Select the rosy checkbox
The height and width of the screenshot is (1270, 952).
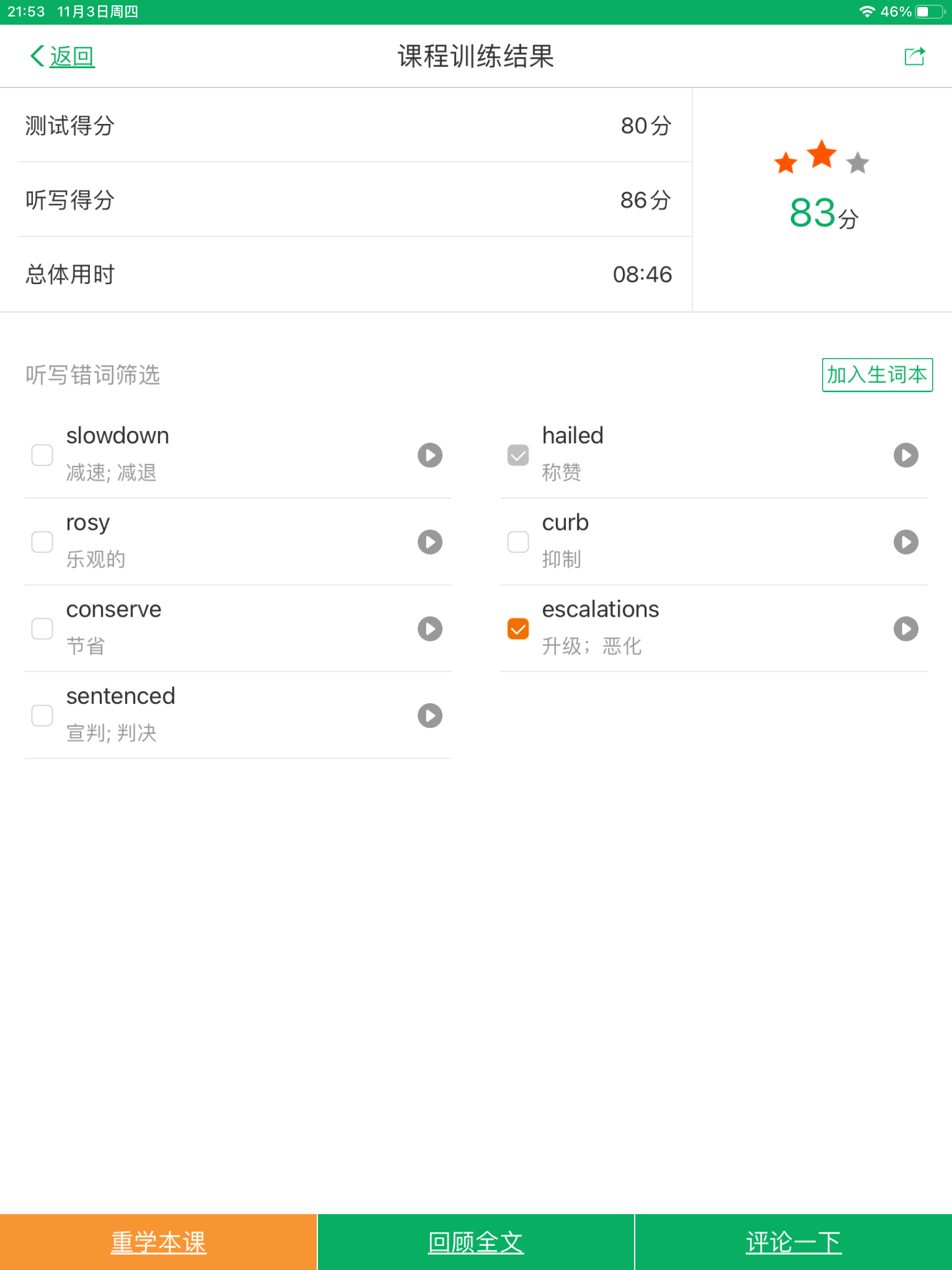[x=42, y=542]
